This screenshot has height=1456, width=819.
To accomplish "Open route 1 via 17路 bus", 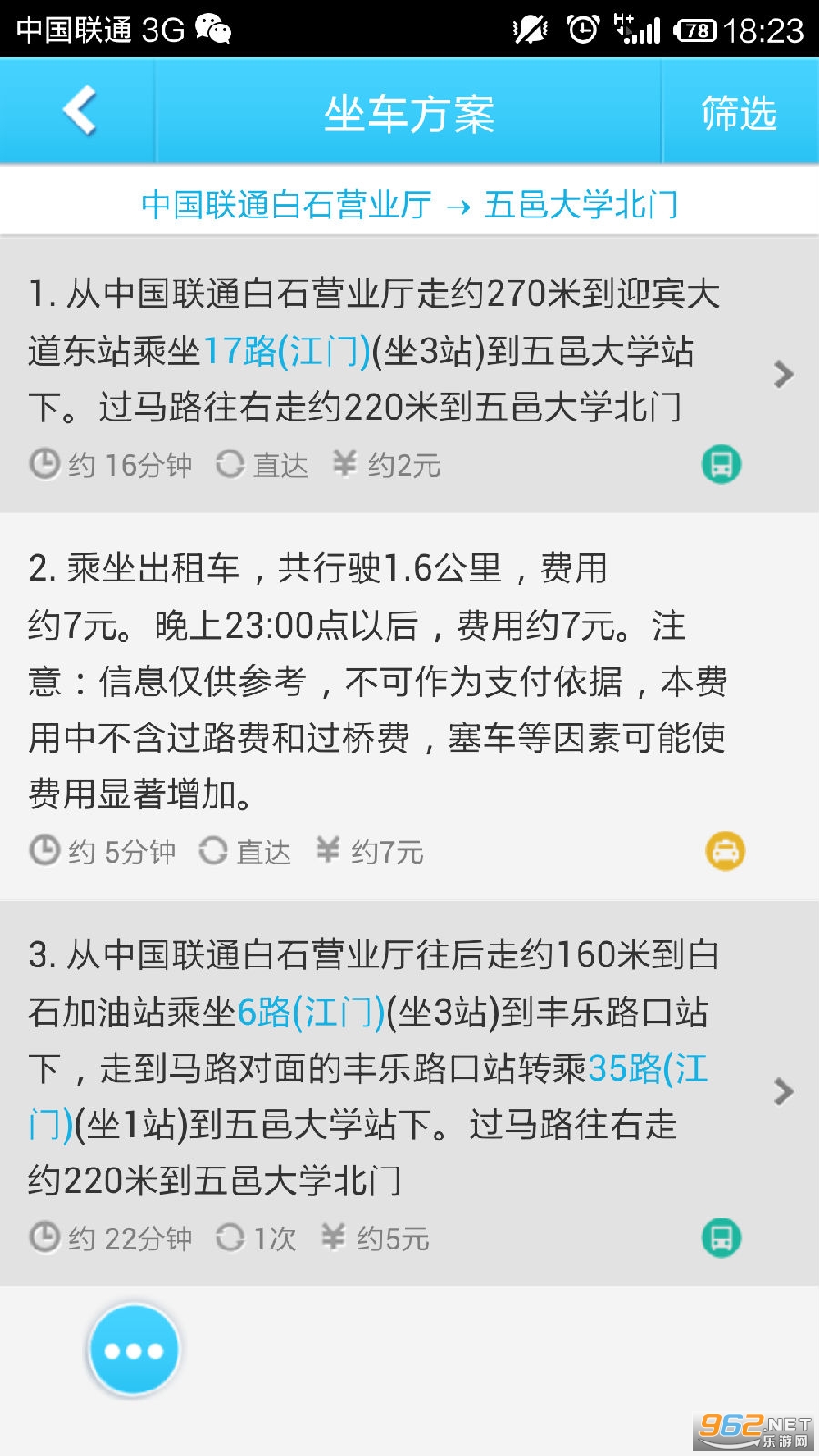I will (409, 374).
